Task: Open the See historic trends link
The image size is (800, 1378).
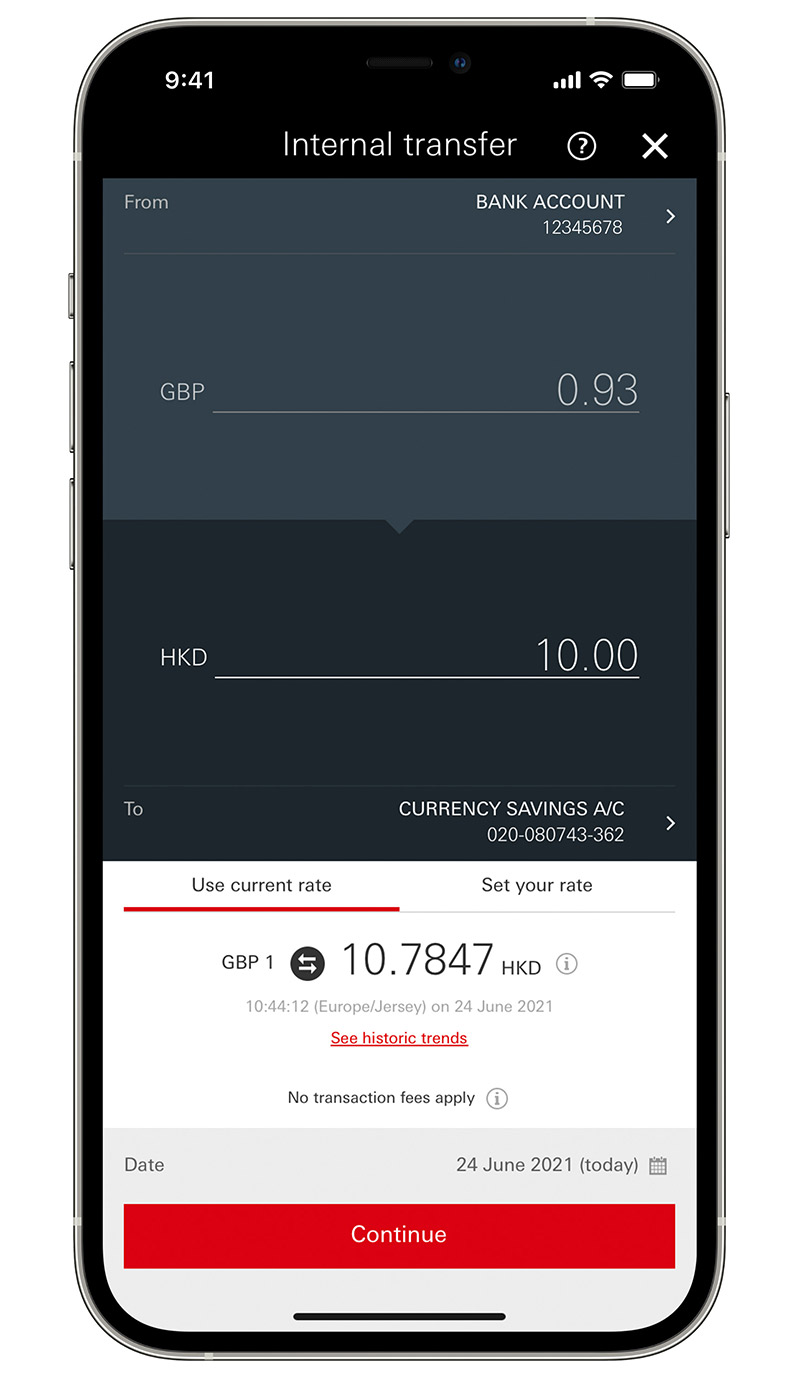Action: (399, 1038)
